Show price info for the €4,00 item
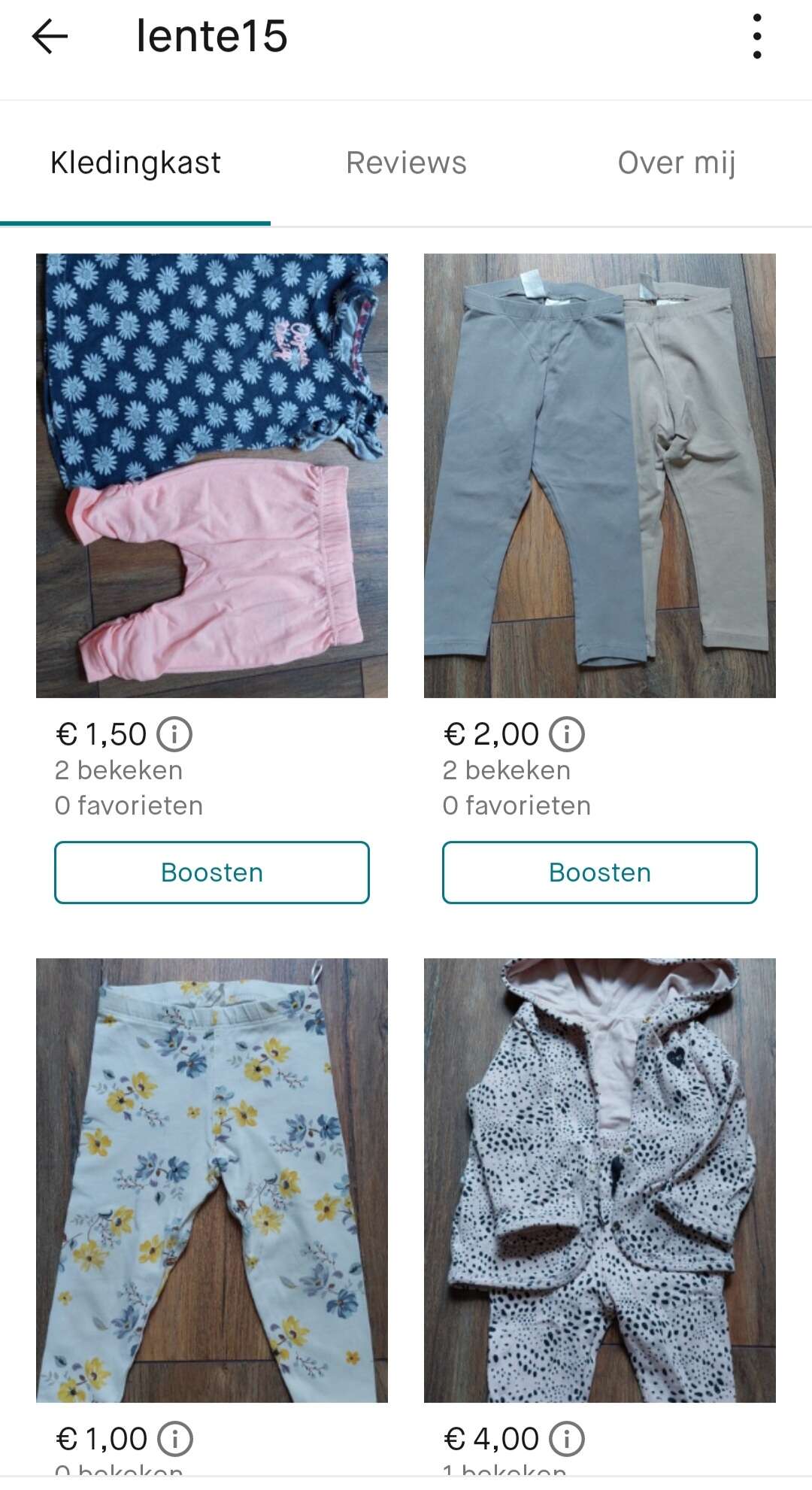Image resolution: width=812 pixels, height=1490 pixels. [567, 1439]
